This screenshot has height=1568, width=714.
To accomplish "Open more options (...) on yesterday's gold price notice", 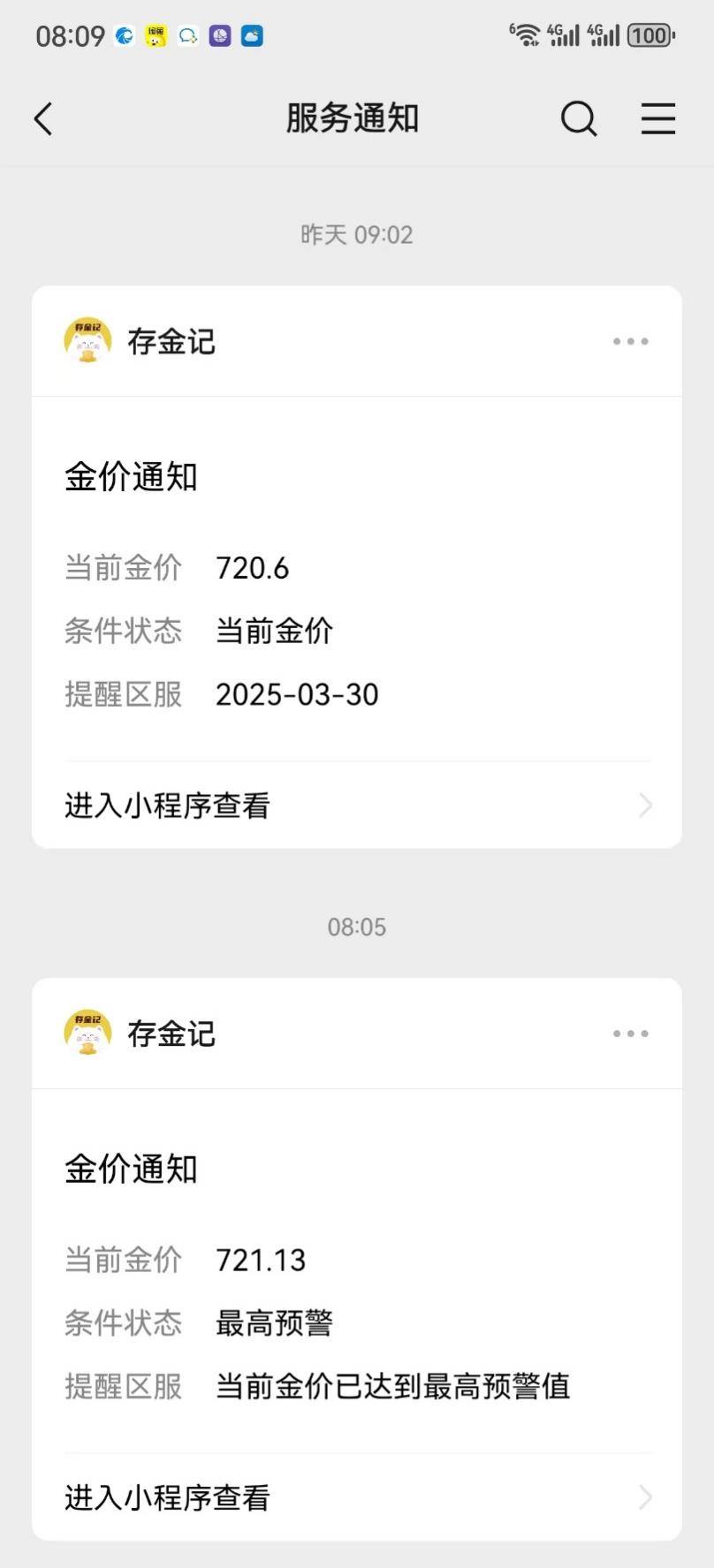I will (x=630, y=342).
